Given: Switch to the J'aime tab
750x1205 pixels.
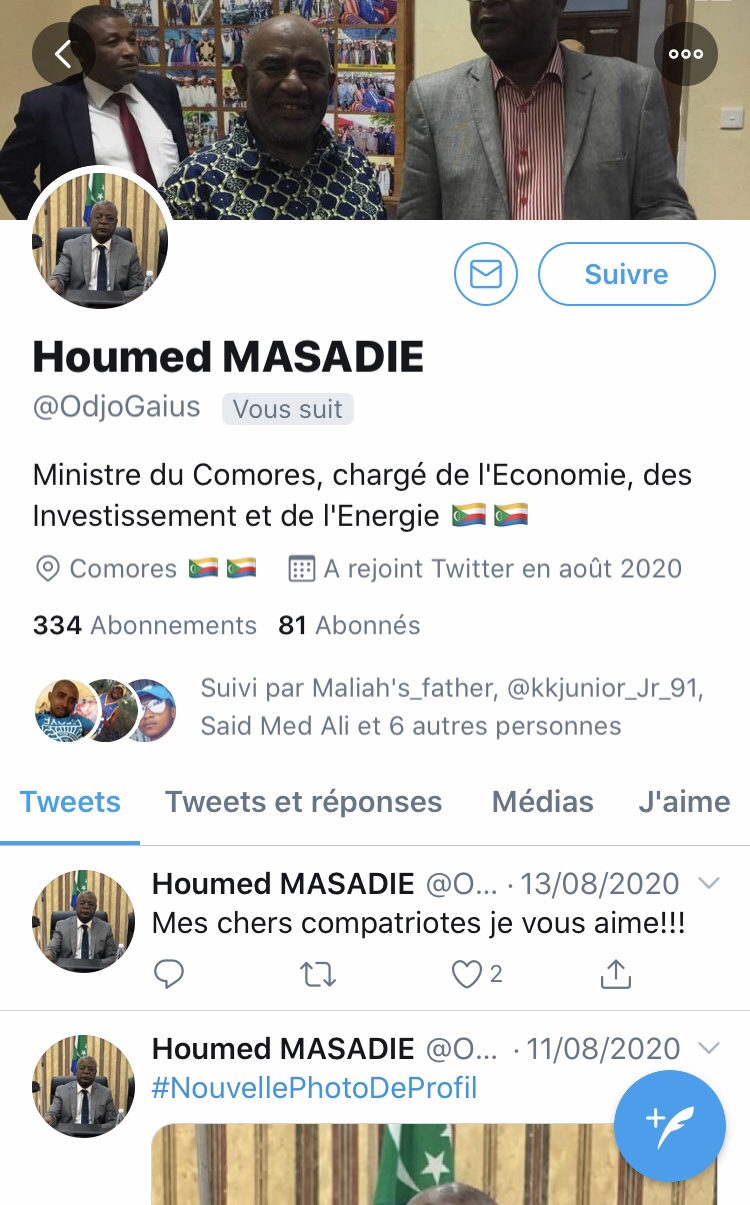Looking at the screenshot, I should [684, 802].
